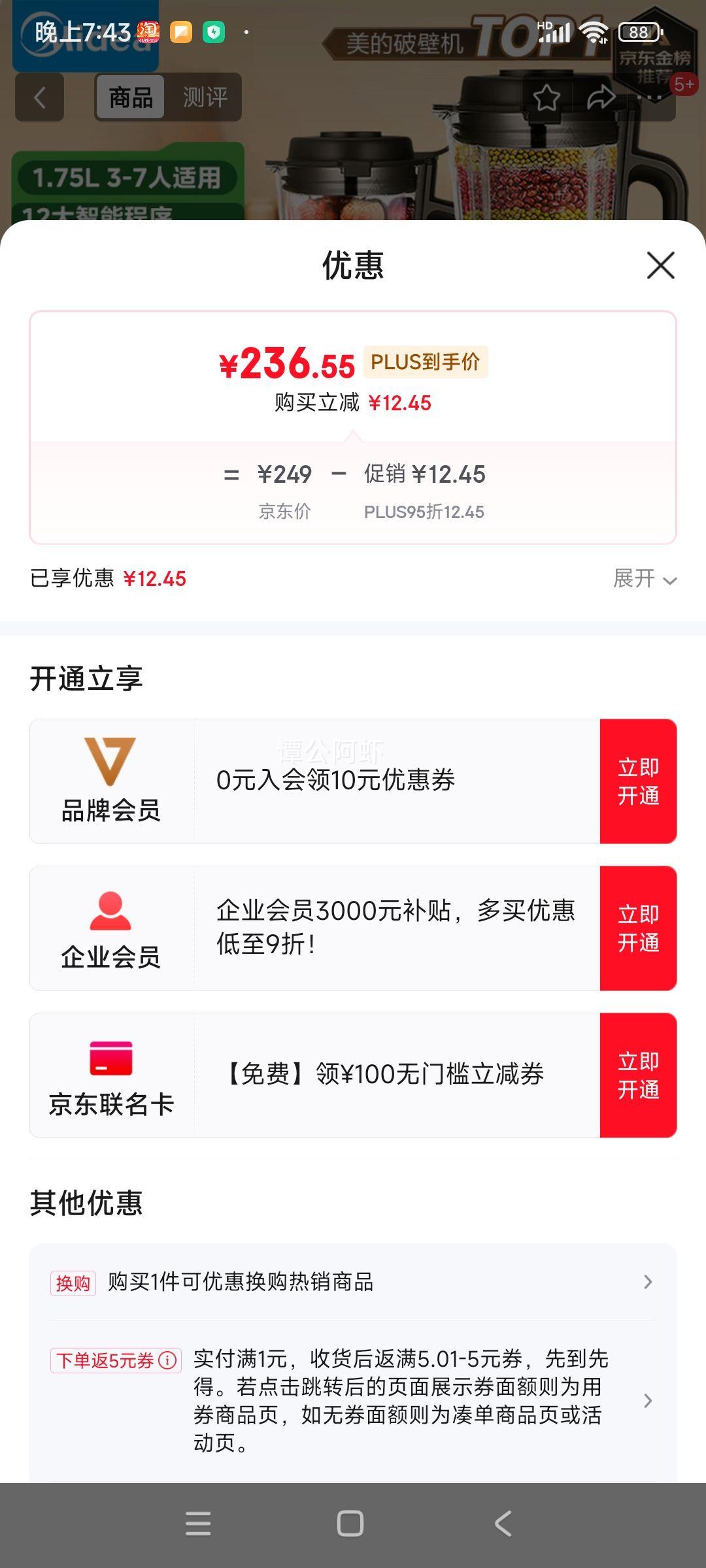Close the 优惠 discount sheet
This screenshot has height=1568, width=706.
pos(660,265)
